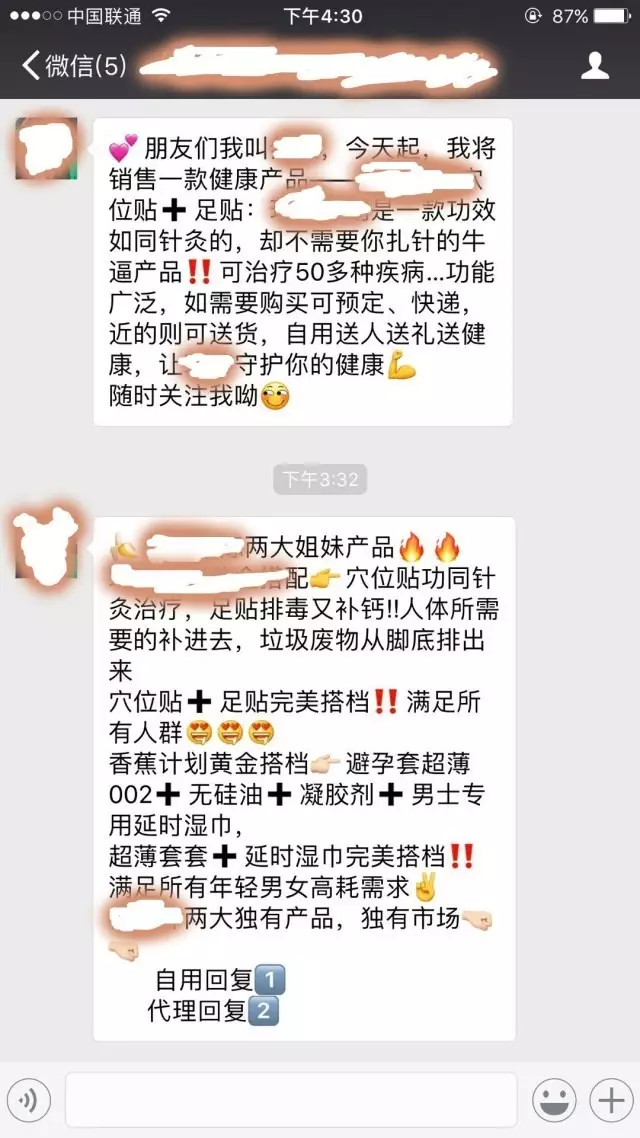Screen dimensions: 640x1138
Task: Open the emoji sticker panel
Action: point(554,1102)
